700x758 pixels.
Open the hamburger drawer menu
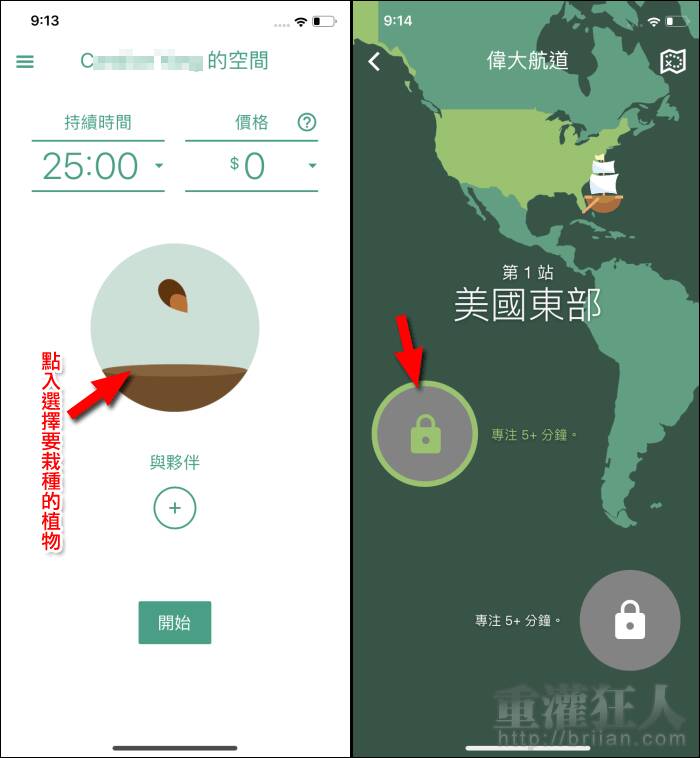25,62
